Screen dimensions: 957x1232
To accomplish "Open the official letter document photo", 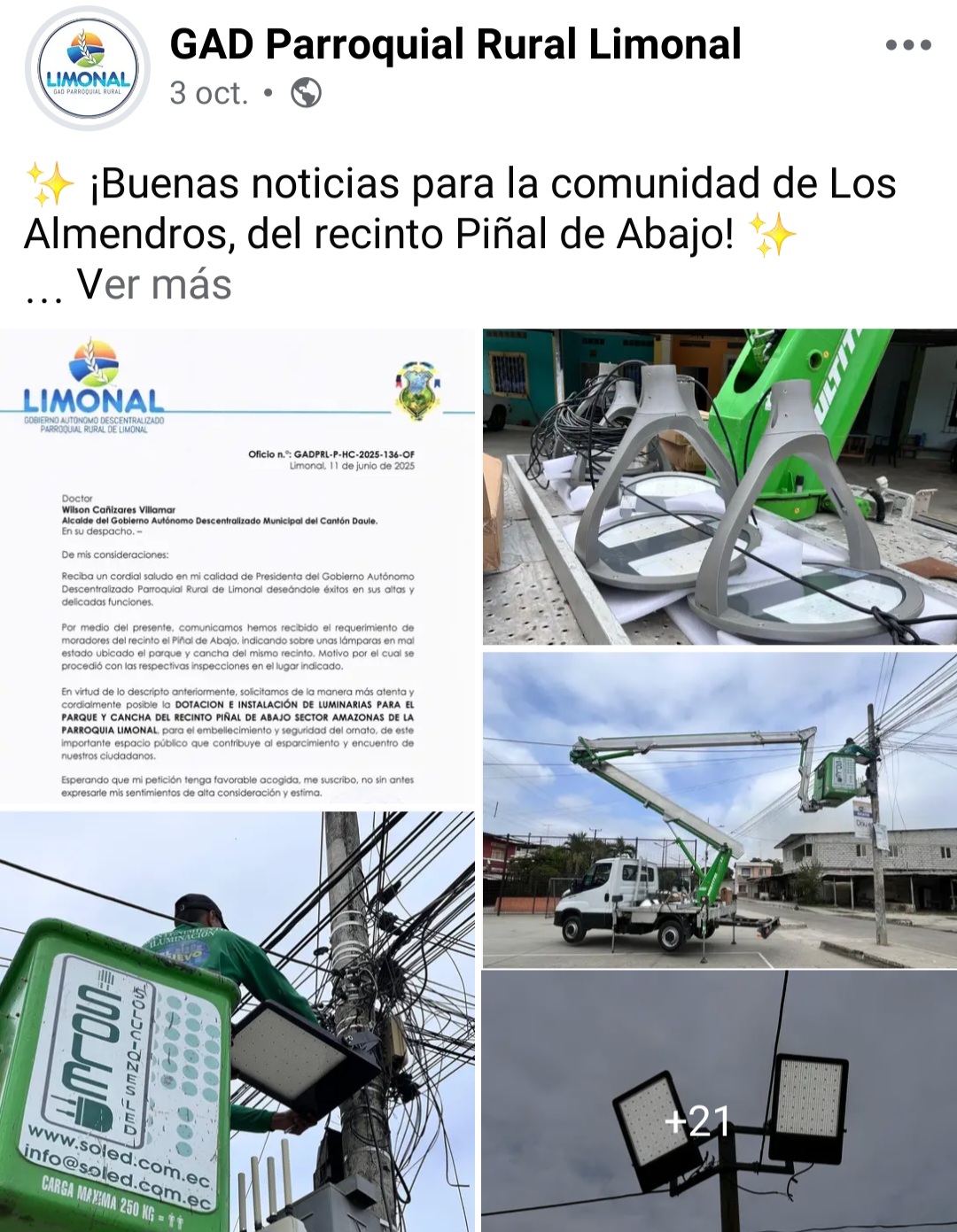I will tap(237, 567).
